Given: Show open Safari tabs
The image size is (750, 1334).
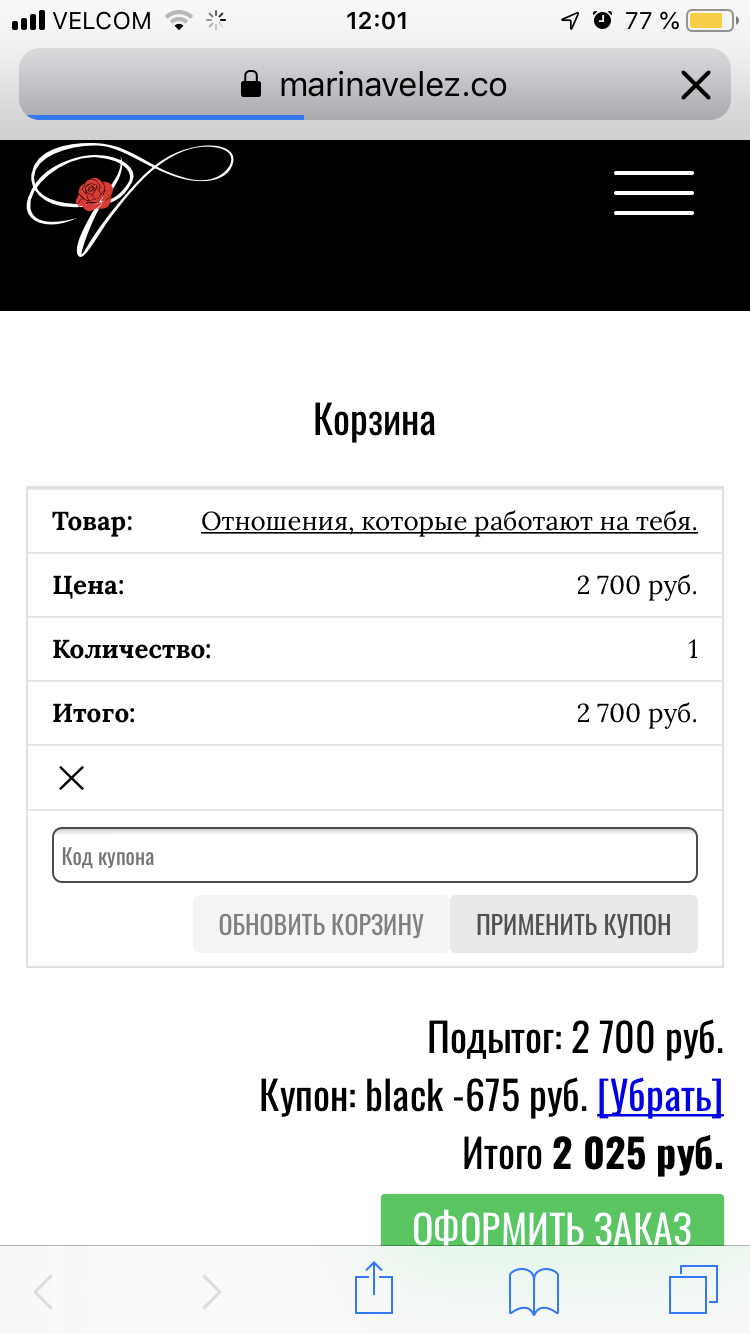Looking at the screenshot, I should click(692, 1290).
